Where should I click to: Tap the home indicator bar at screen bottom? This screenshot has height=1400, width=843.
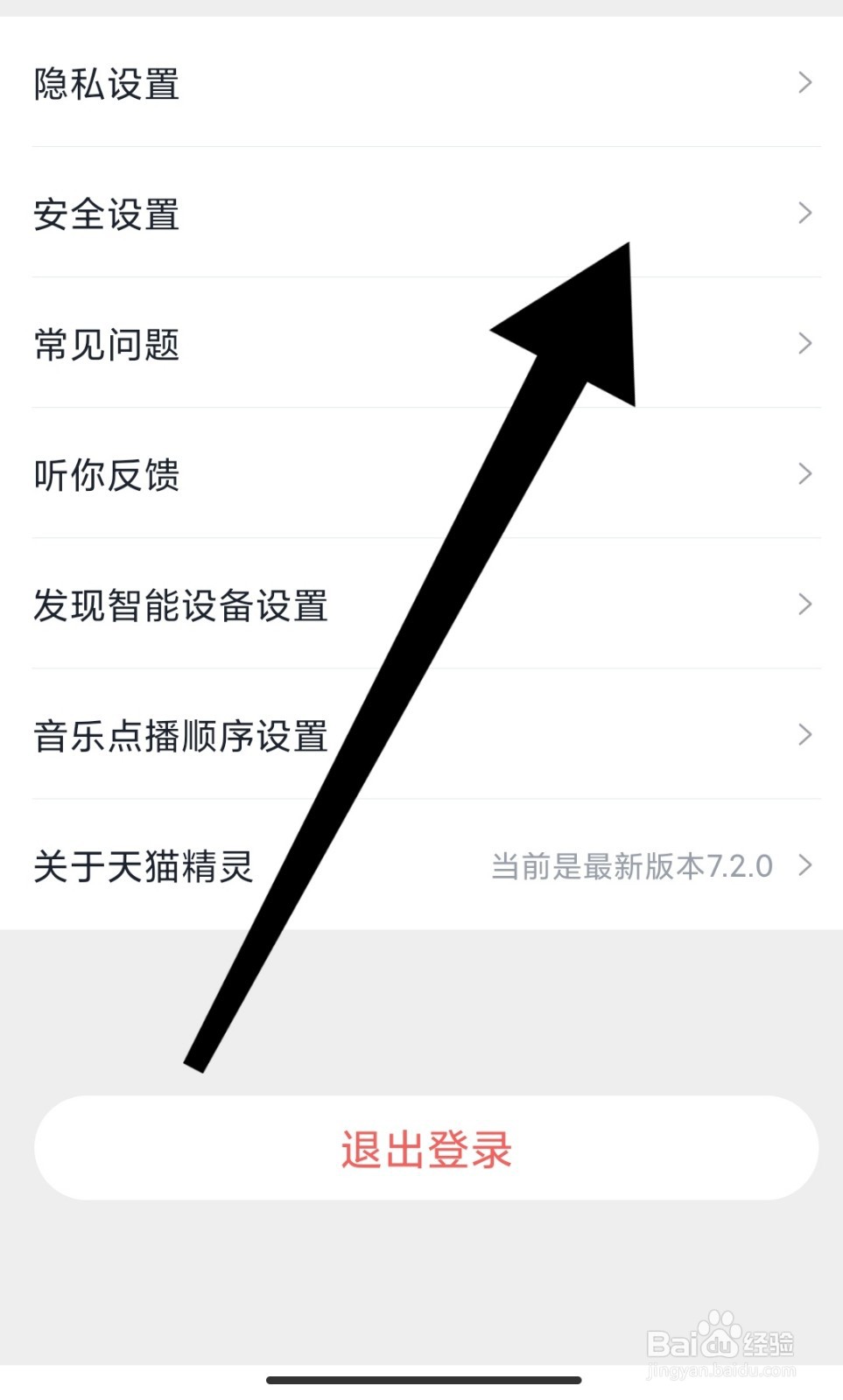[421, 1380]
